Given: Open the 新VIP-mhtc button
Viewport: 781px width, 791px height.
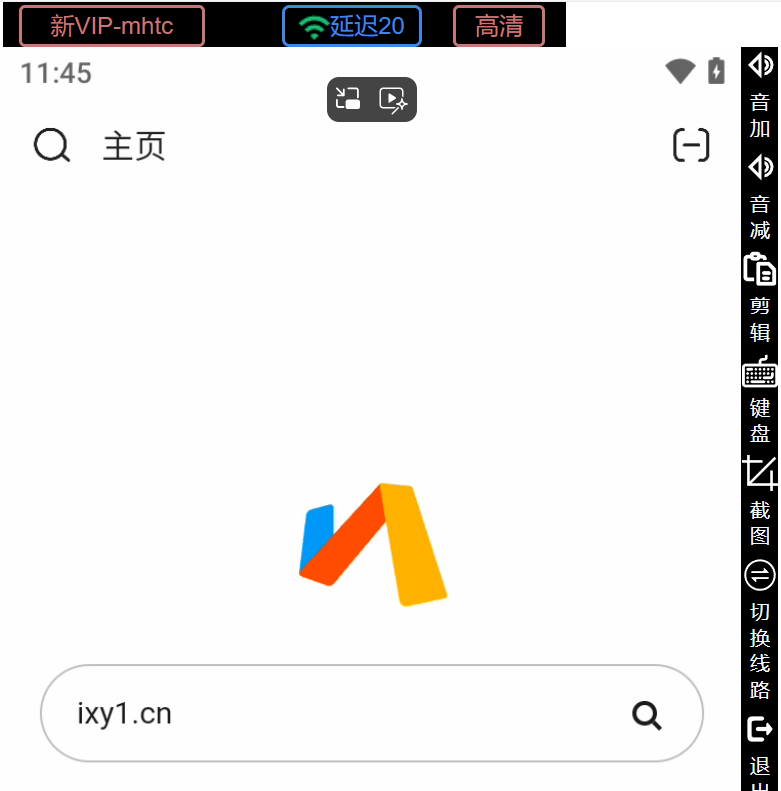Looking at the screenshot, I should coord(112,25).
